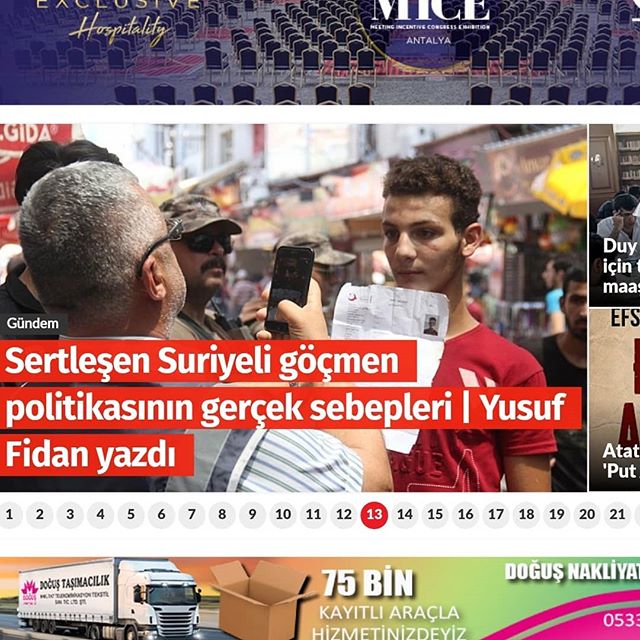Select headline slide 12
The height and width of the screenshot is (640, 640).
click(x=343, y=515)
